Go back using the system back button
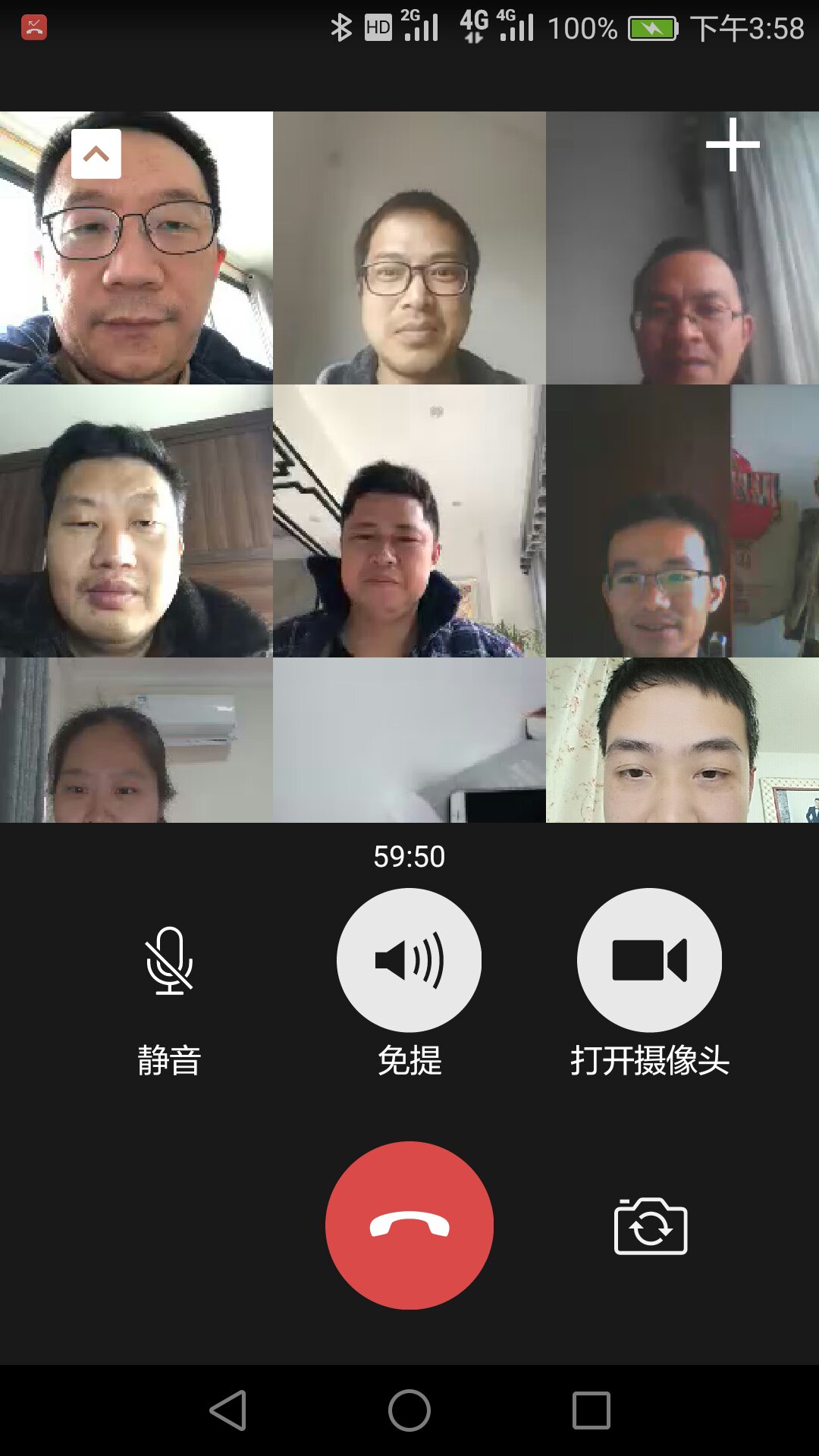The width and height of the screenshot is (819, 1456). 227,1410
